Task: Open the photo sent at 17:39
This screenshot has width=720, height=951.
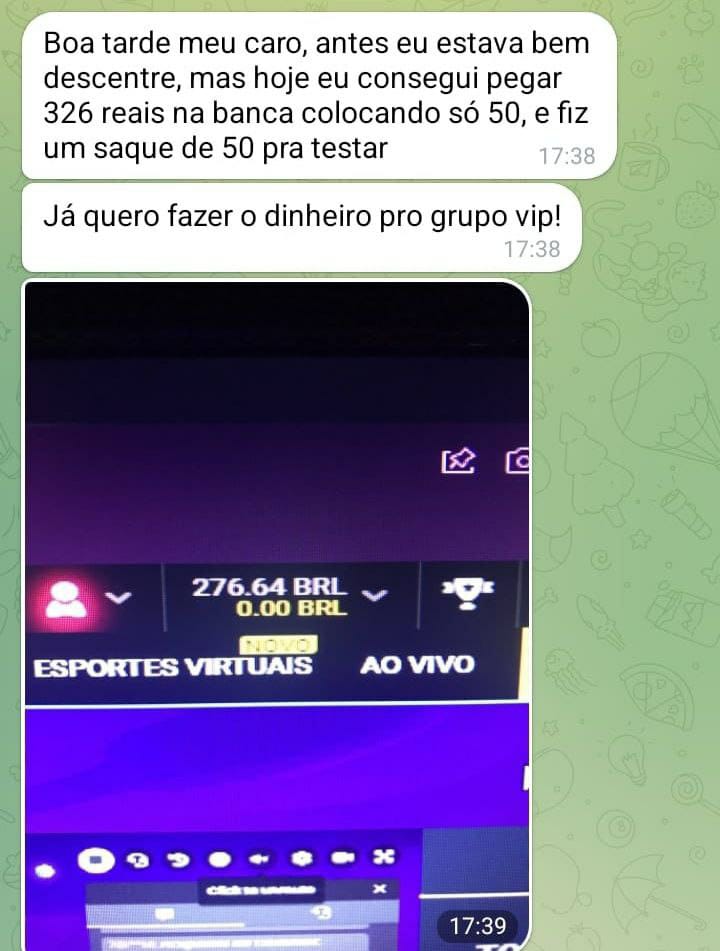Action: [x=275, y=615]
